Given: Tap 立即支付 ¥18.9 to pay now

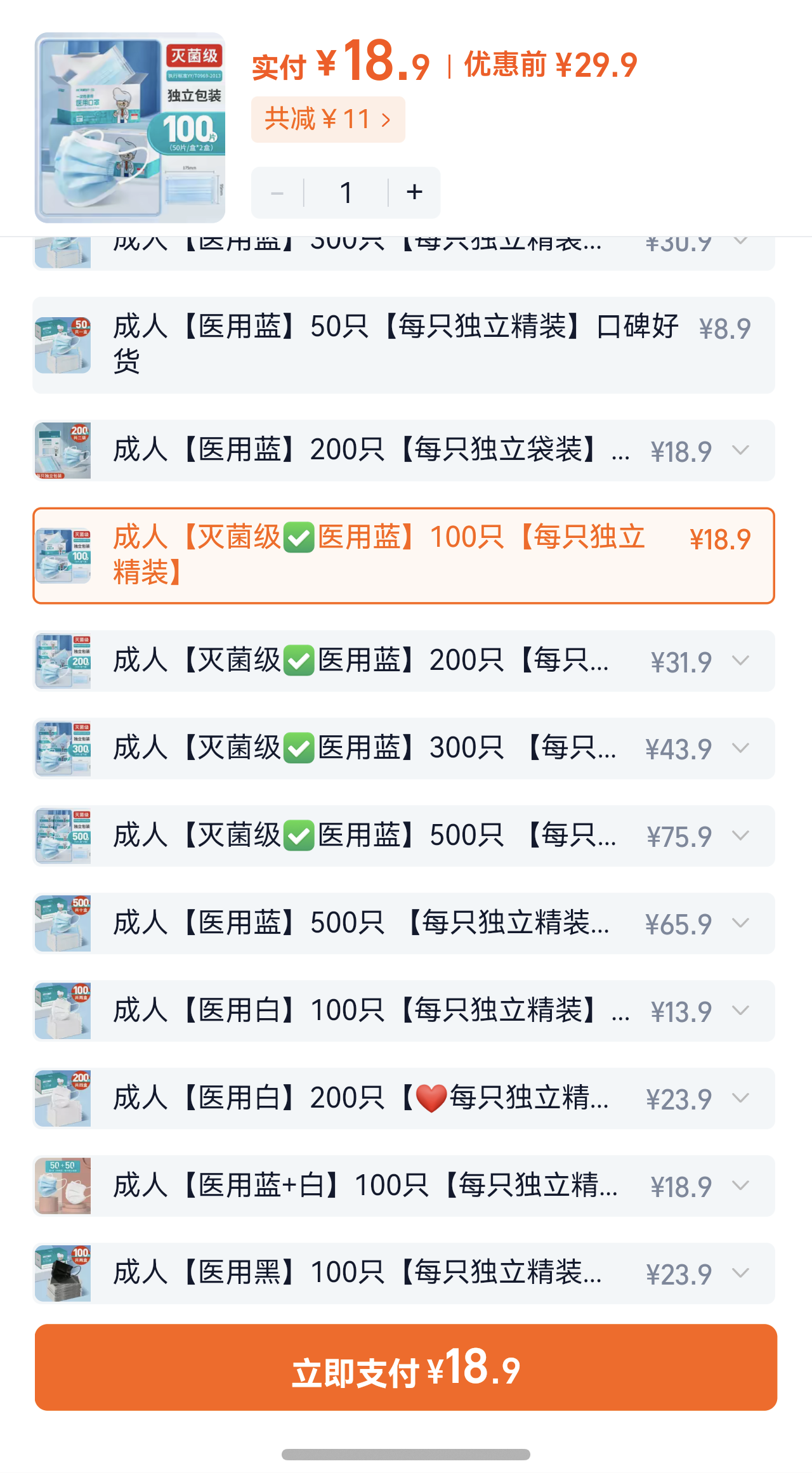Looking at the screenshot, I should click(406, 1368).
